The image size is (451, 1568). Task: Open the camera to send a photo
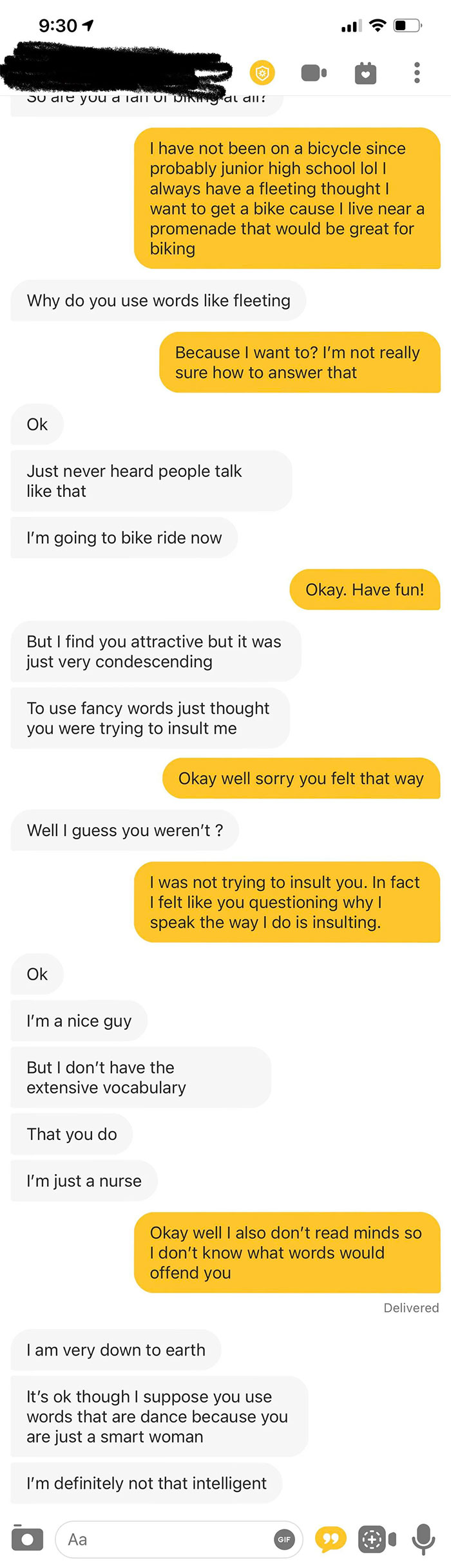click(x=28, y=1538)
